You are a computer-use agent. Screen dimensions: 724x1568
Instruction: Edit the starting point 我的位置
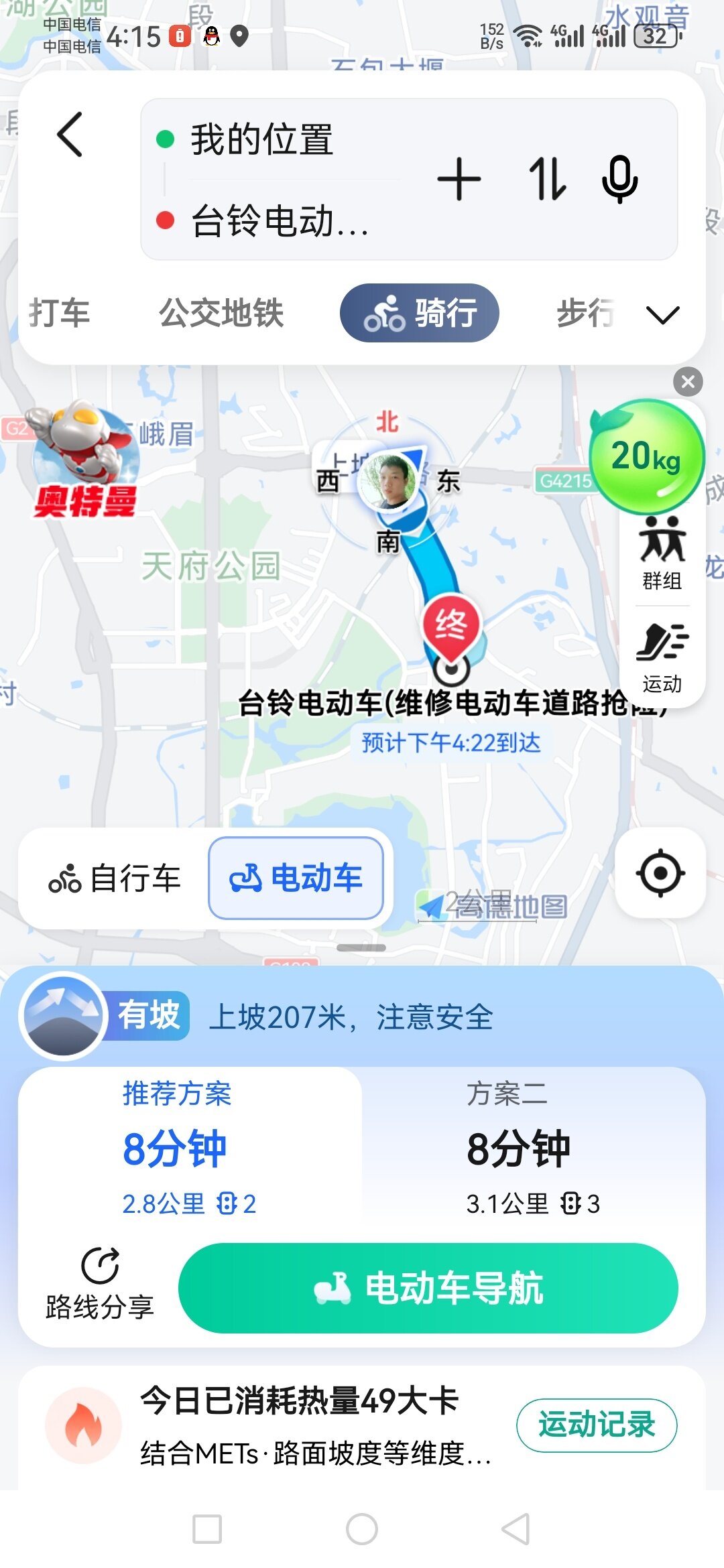click(x=261, y=139)
